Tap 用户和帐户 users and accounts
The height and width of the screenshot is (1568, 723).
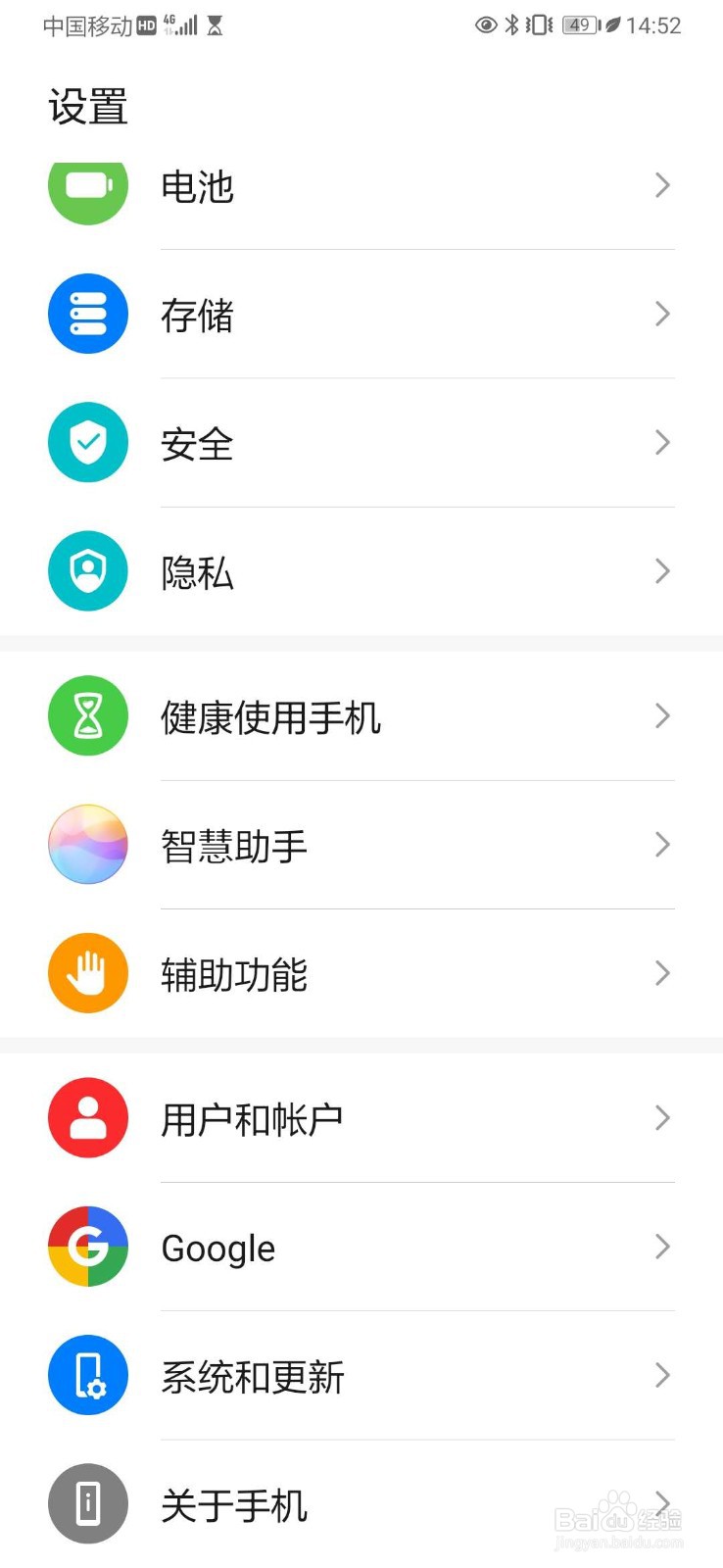coord(361,1118)
